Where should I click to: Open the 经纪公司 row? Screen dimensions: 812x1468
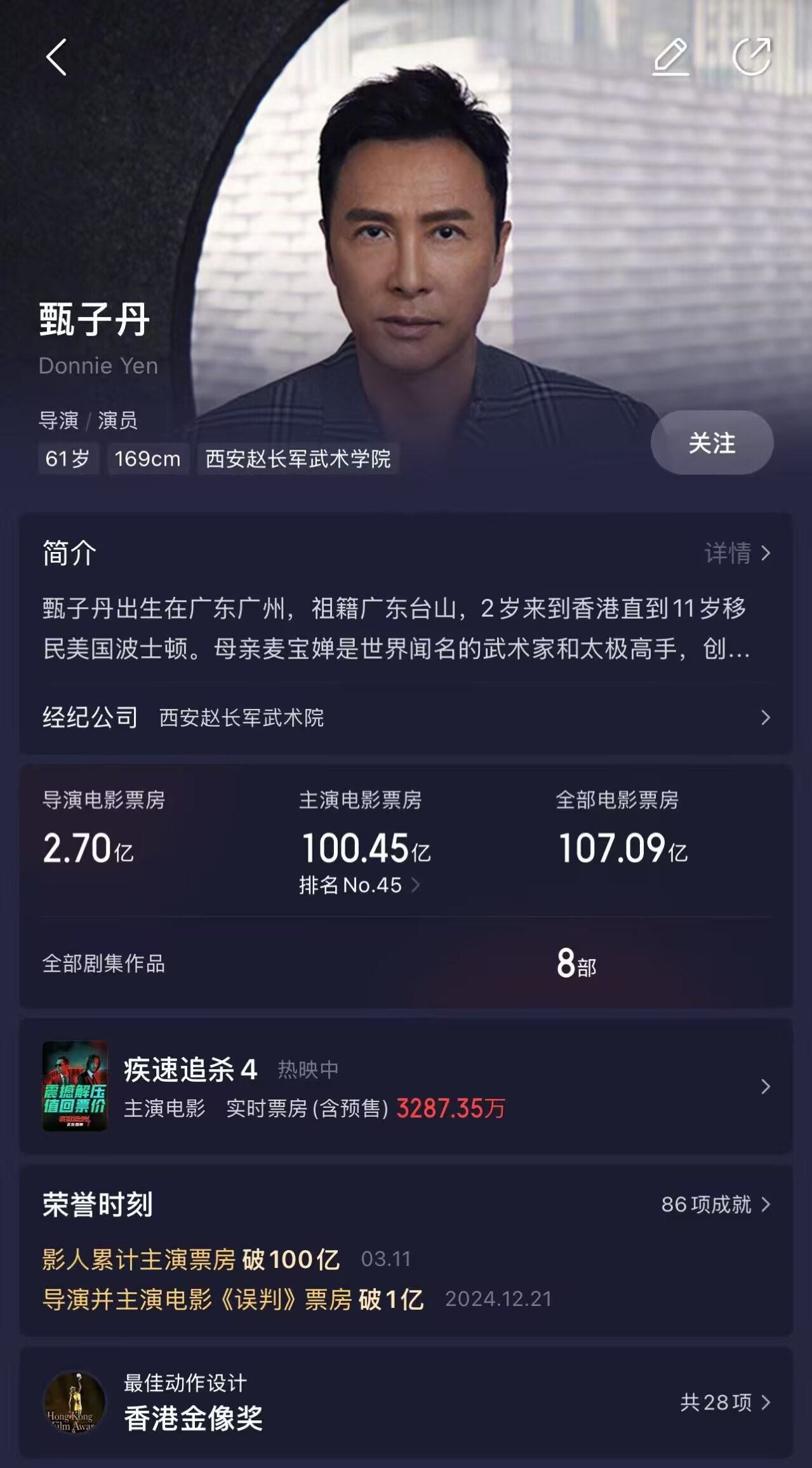[x=406, y=718]
